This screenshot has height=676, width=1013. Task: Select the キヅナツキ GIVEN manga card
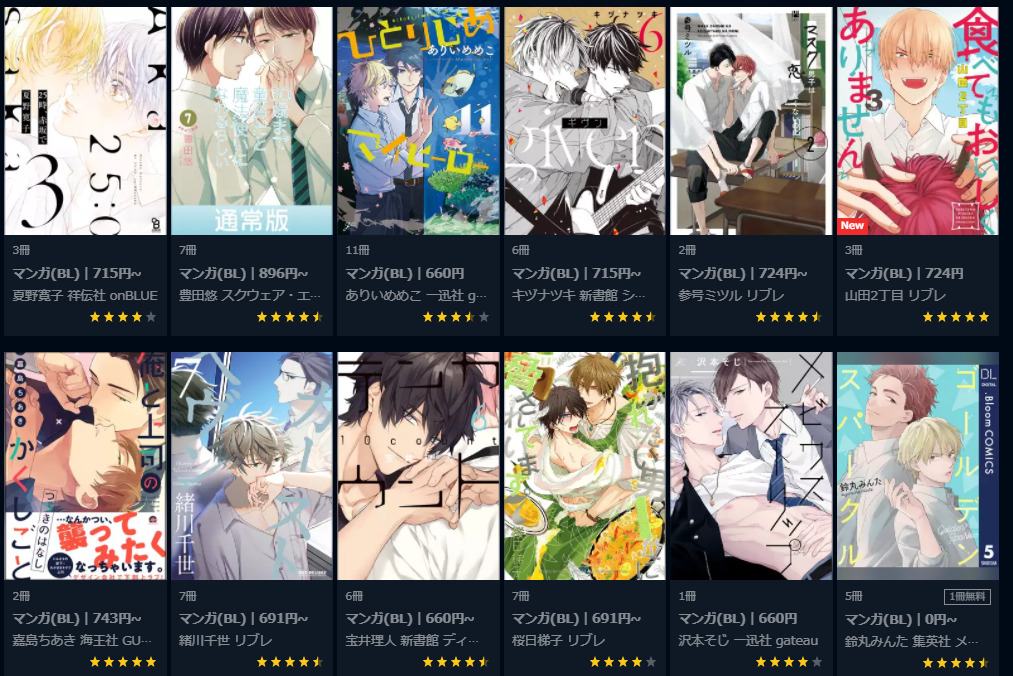pyautogui.click(x=584, y=121)
